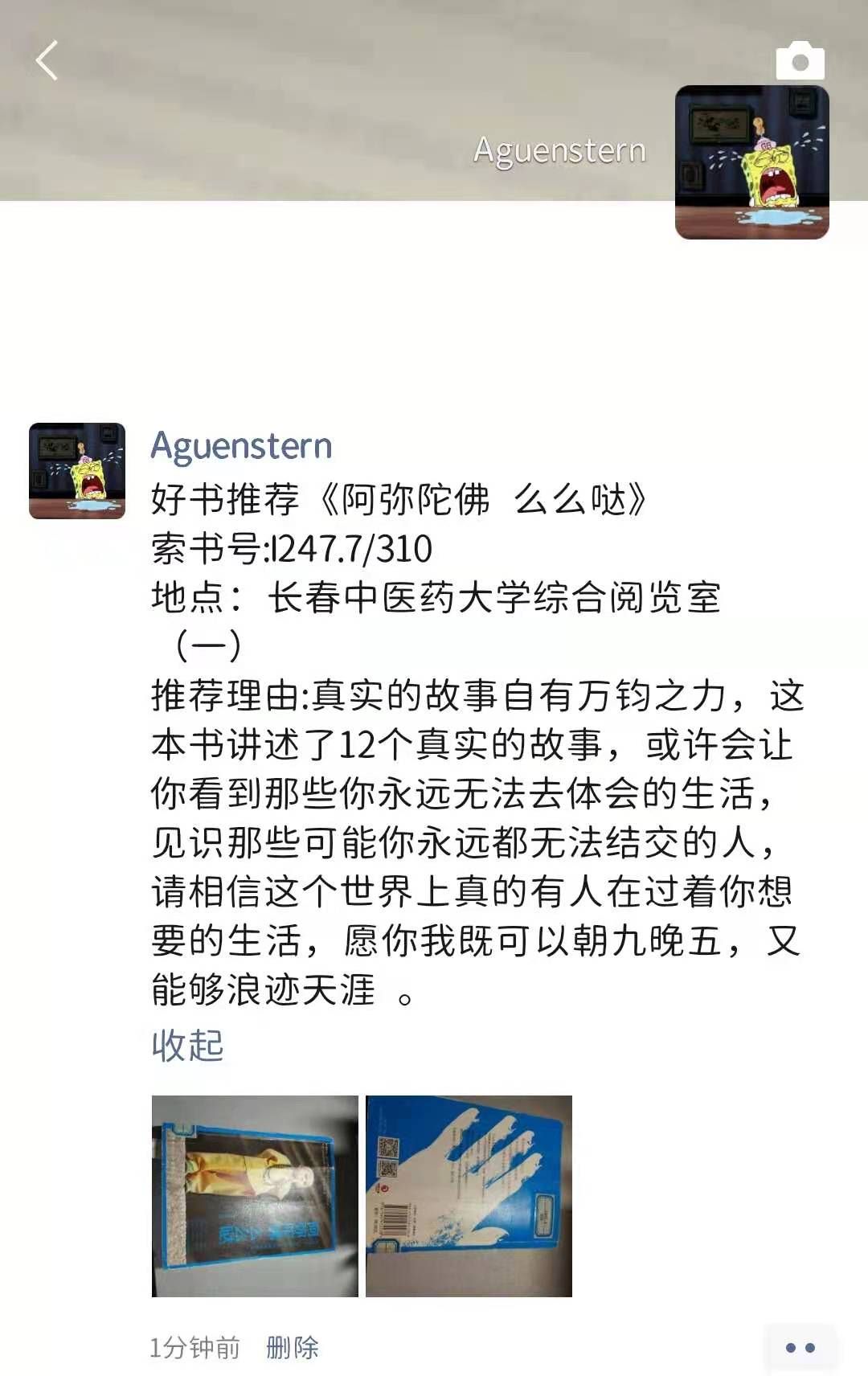Open the large profile avatar in the header
This screenshot has height=1376, width=868.
pos(751,162)
